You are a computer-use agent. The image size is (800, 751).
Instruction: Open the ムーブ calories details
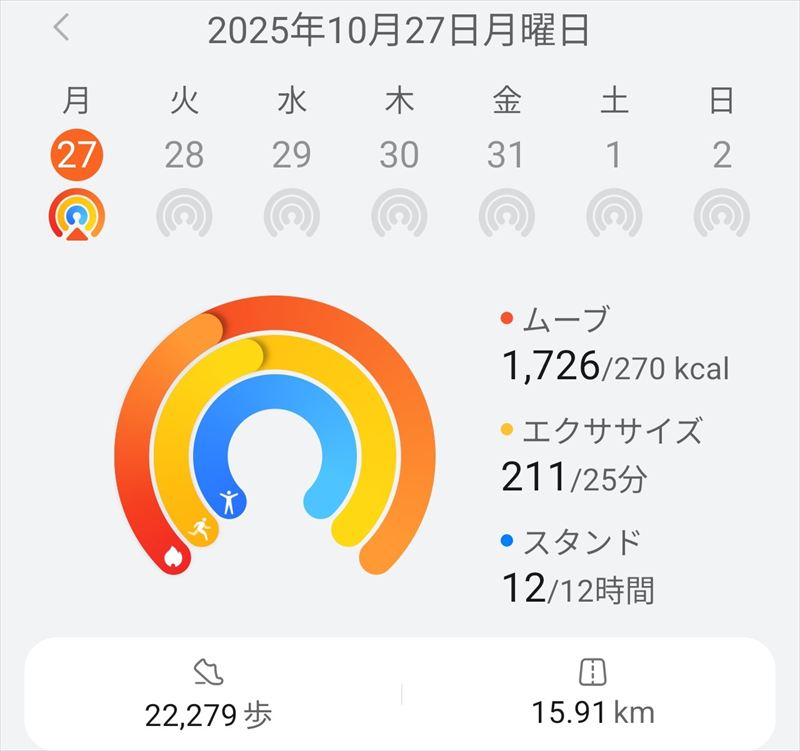pos(614,347)
